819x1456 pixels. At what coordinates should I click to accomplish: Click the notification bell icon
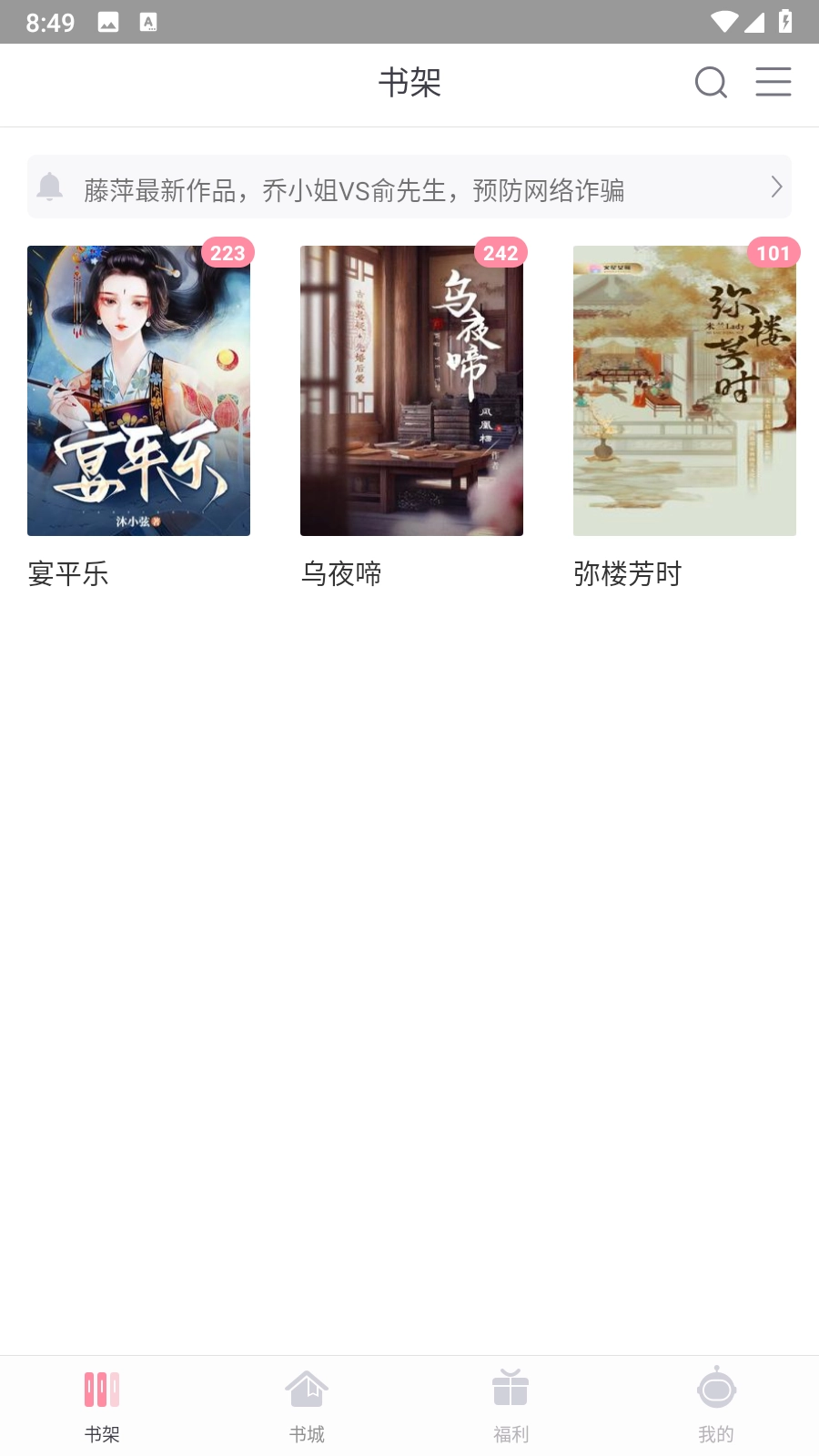point(52,187)
